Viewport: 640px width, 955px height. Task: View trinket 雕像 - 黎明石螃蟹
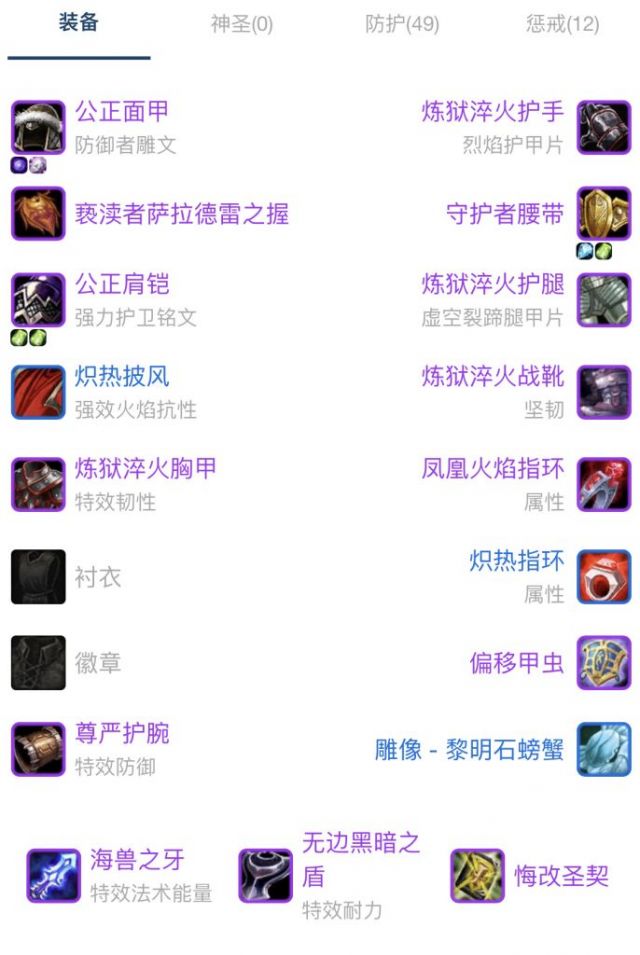coord(469,749)
